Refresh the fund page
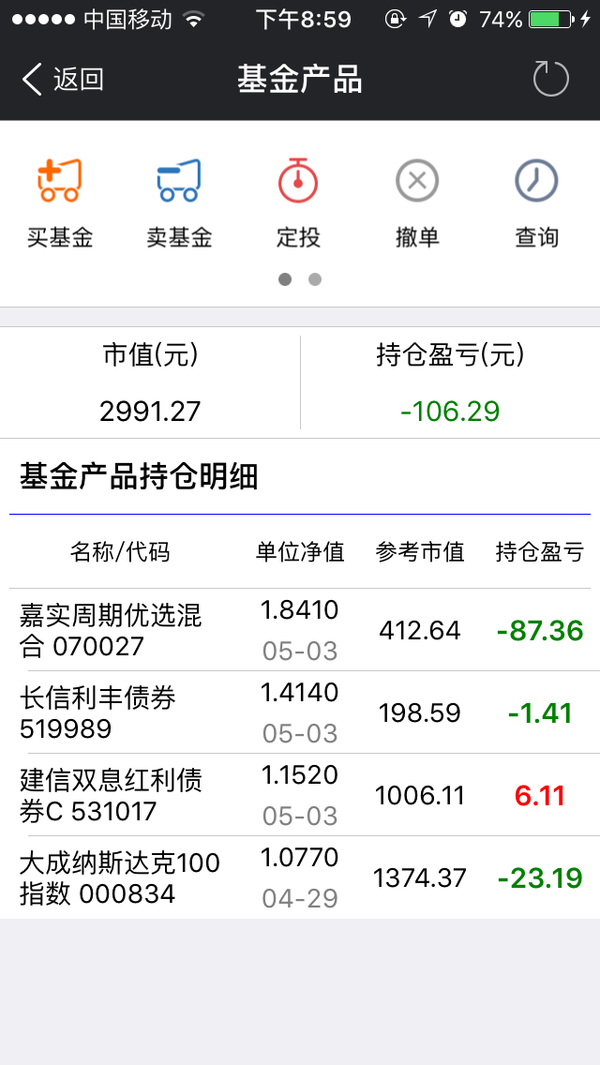Image resolution: width=600 pixels, height=1065 pixels. click(550, 79)
